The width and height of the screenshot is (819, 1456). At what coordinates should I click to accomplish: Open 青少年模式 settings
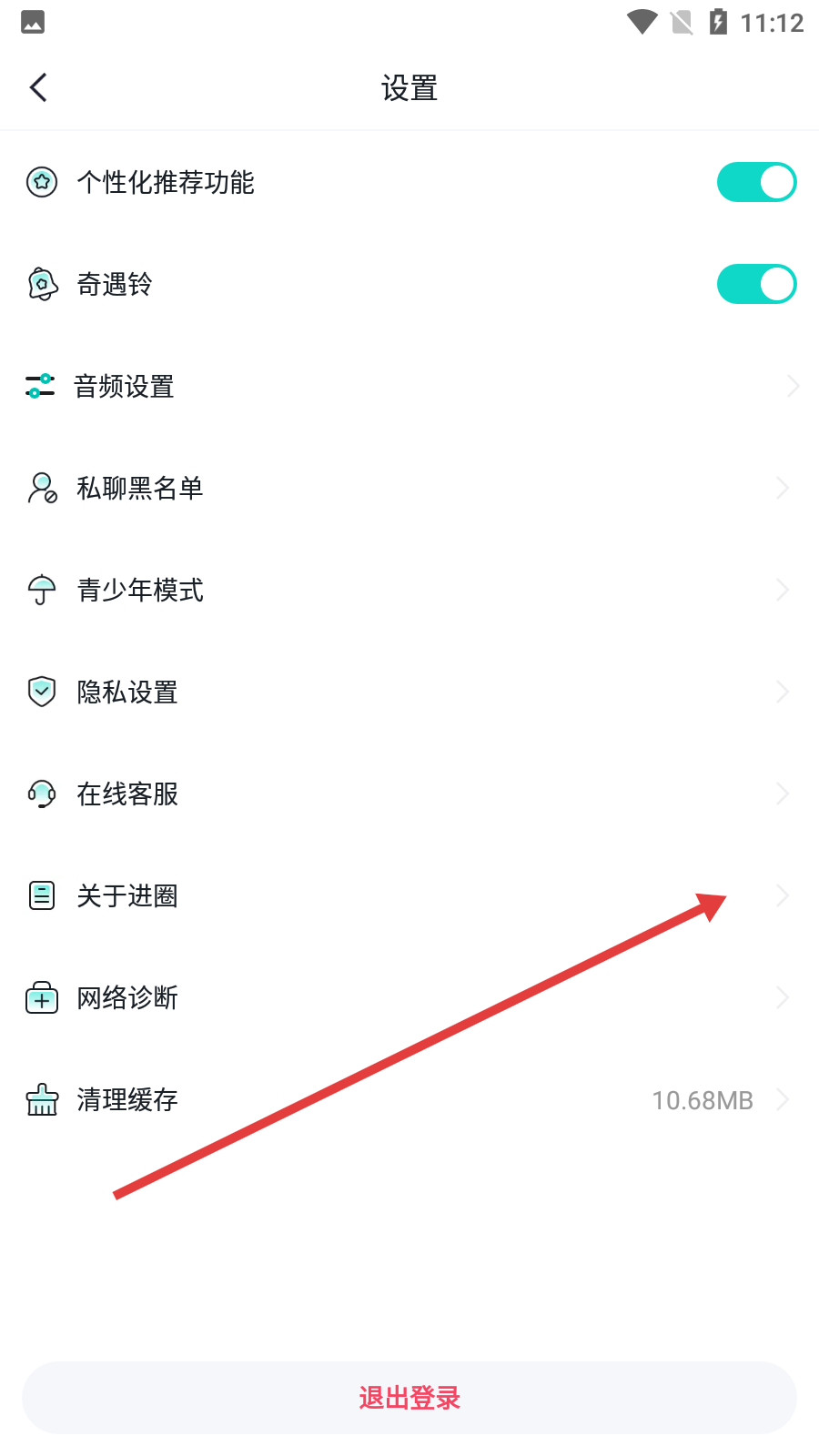409,591
